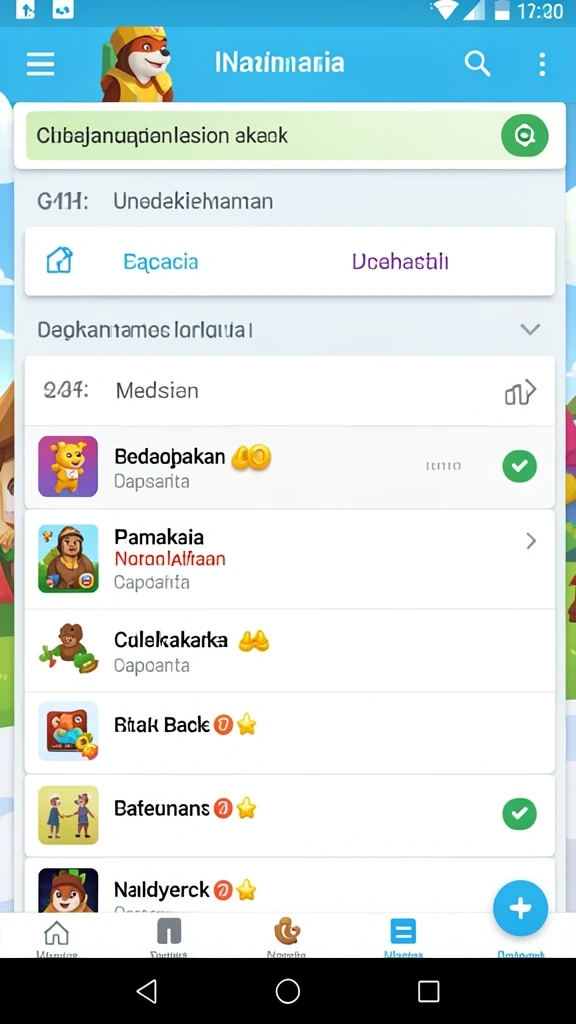Image resolution: width=576 pixels, height=1024 pixels.
Task: Switch to the Ucehasbli tab
Action: (x=400, y=261)
